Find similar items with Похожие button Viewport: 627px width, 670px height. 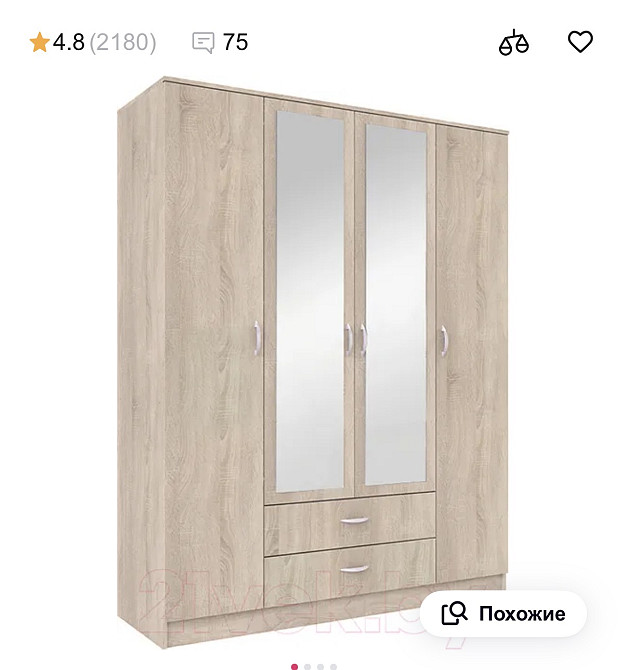[x=503, y=613]
